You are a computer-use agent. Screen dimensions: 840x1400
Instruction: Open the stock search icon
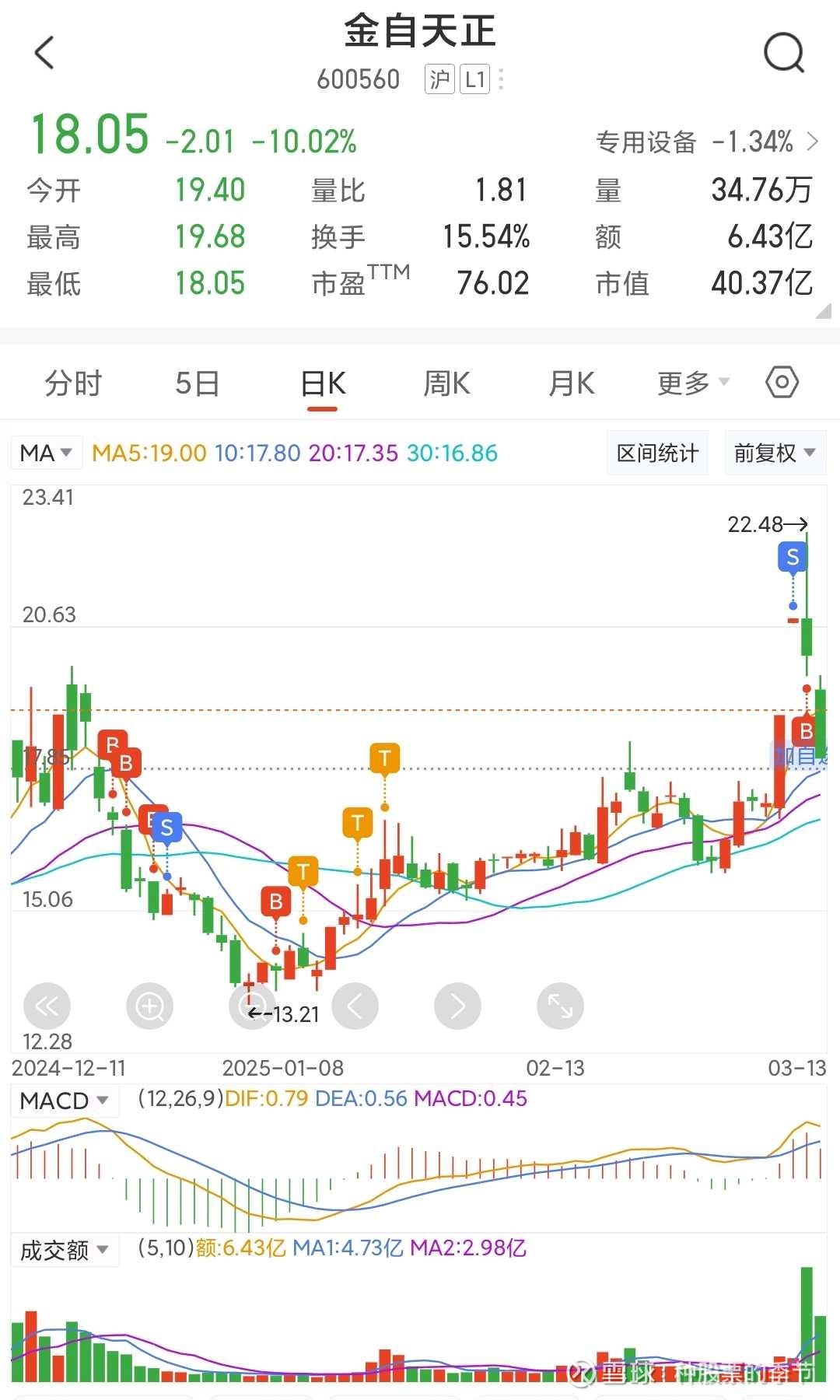pyautogui.click(x=783, y=53)
